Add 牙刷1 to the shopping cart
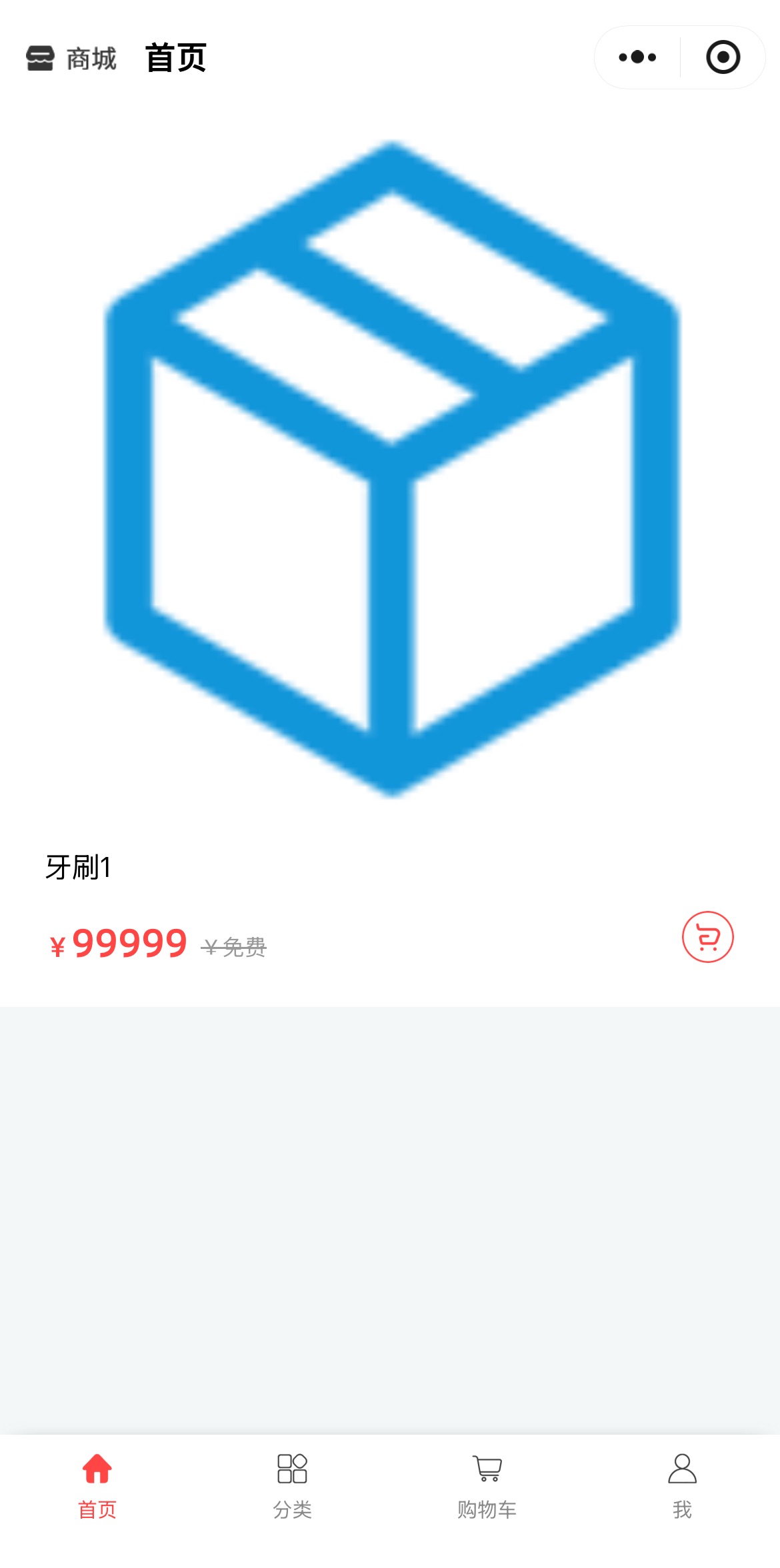780x1568 pixels. pyautogui.click(x=707, y=937)
